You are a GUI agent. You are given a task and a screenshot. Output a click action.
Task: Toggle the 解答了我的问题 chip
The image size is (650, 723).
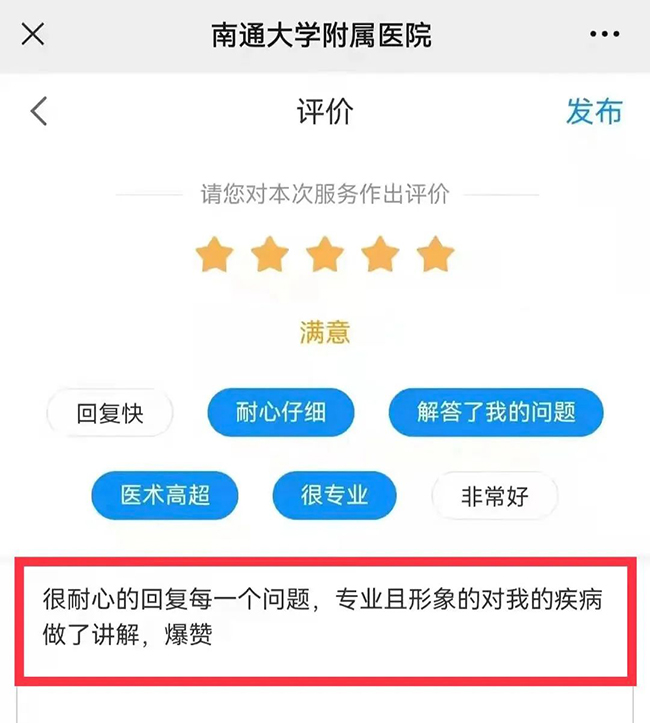coord(496,412)
